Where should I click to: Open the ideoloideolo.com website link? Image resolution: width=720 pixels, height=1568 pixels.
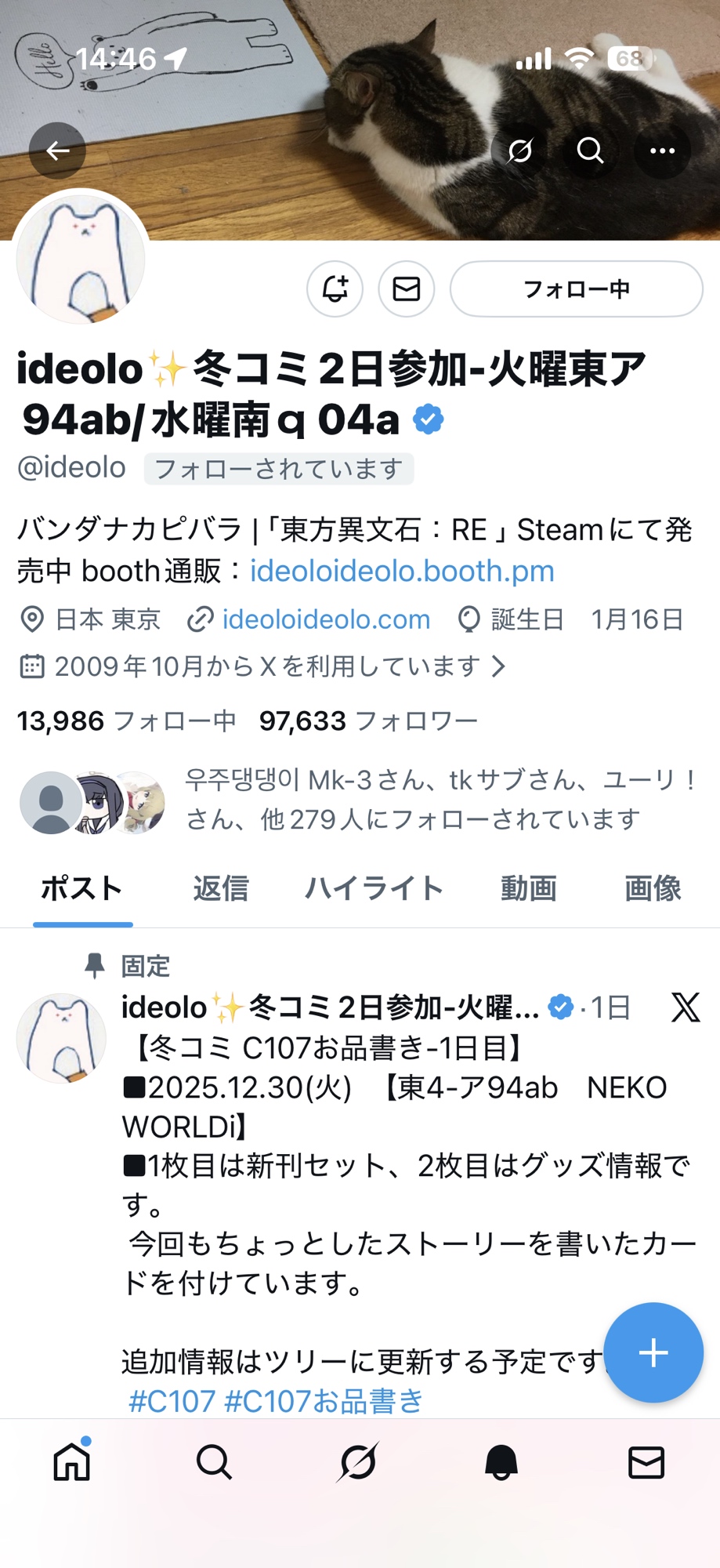click(326, 619)
